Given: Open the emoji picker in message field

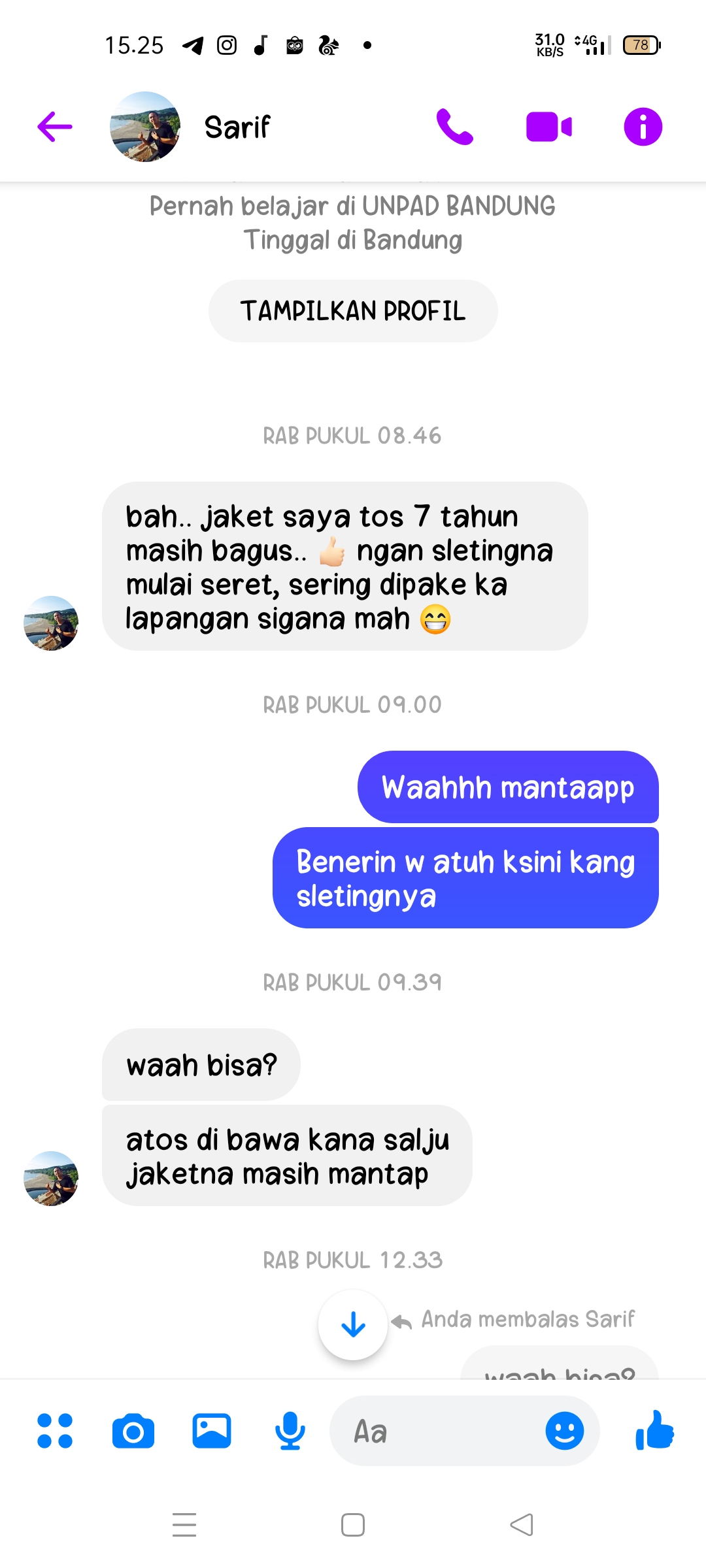Looking at the screenshot, I should (x=564, y=1431).
